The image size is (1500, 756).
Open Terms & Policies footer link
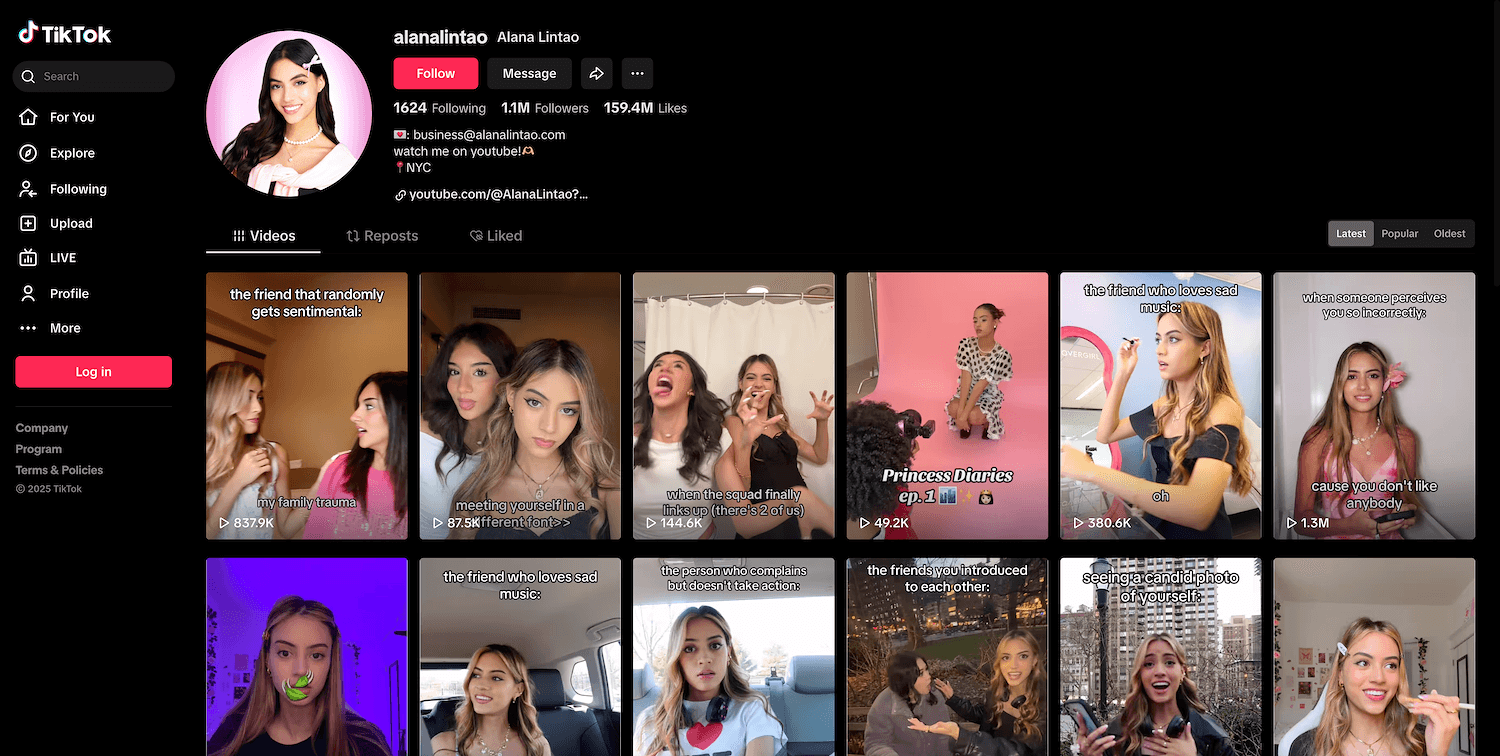coord(59,470)
